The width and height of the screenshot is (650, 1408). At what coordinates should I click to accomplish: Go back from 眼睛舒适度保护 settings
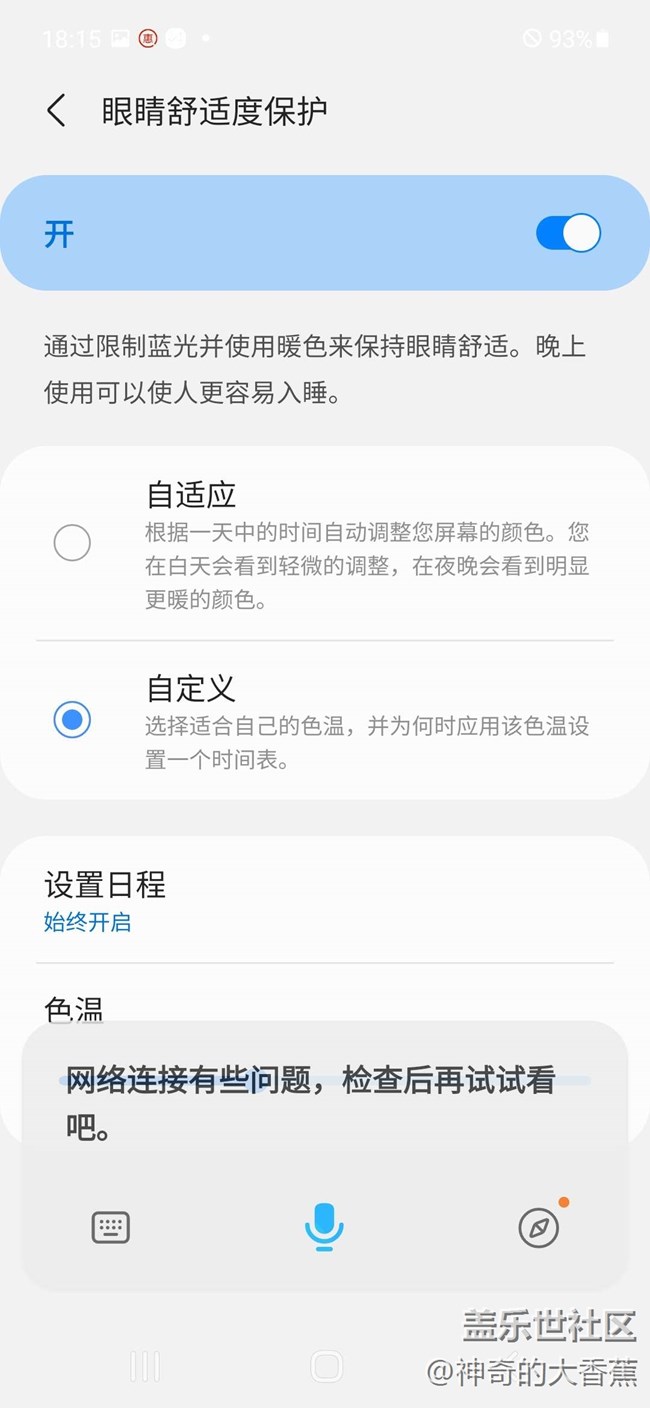coord(56,111)
